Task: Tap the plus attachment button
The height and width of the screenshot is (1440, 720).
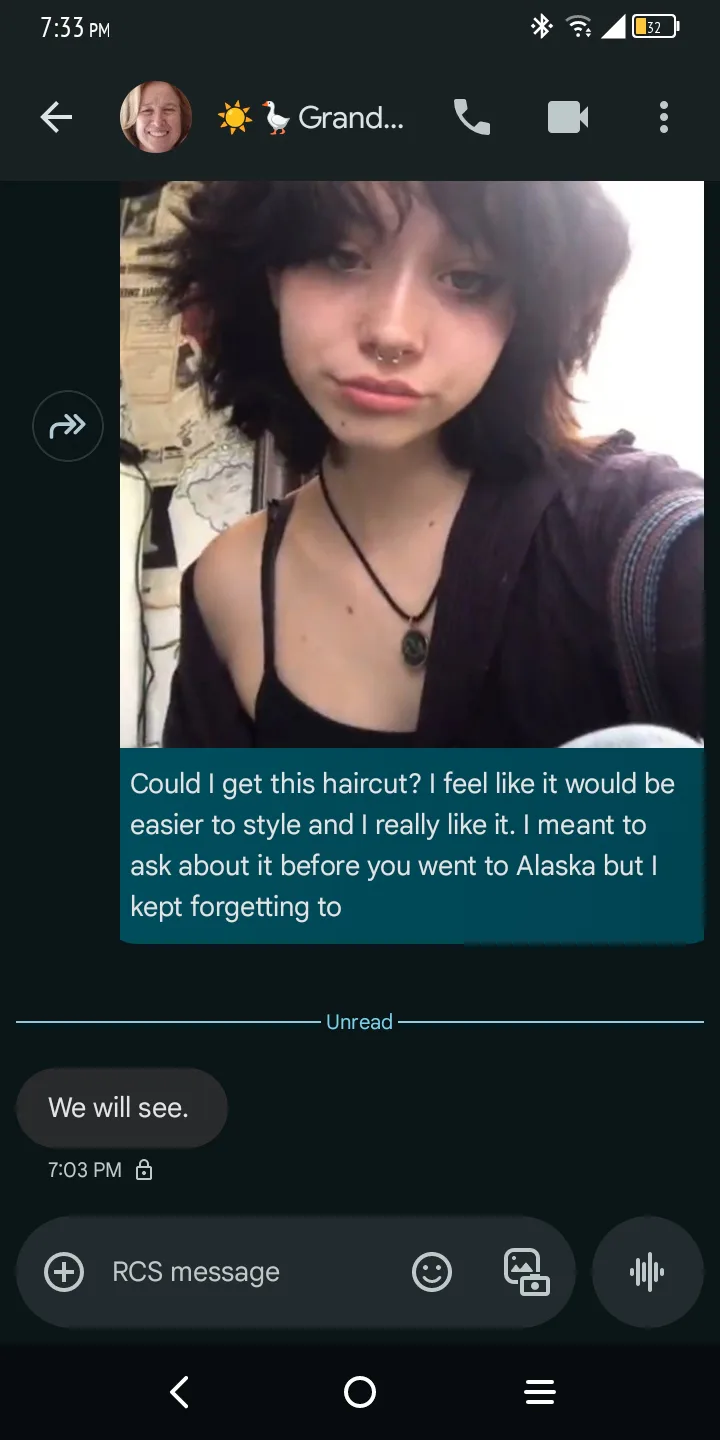Action: pos(64,1272)
